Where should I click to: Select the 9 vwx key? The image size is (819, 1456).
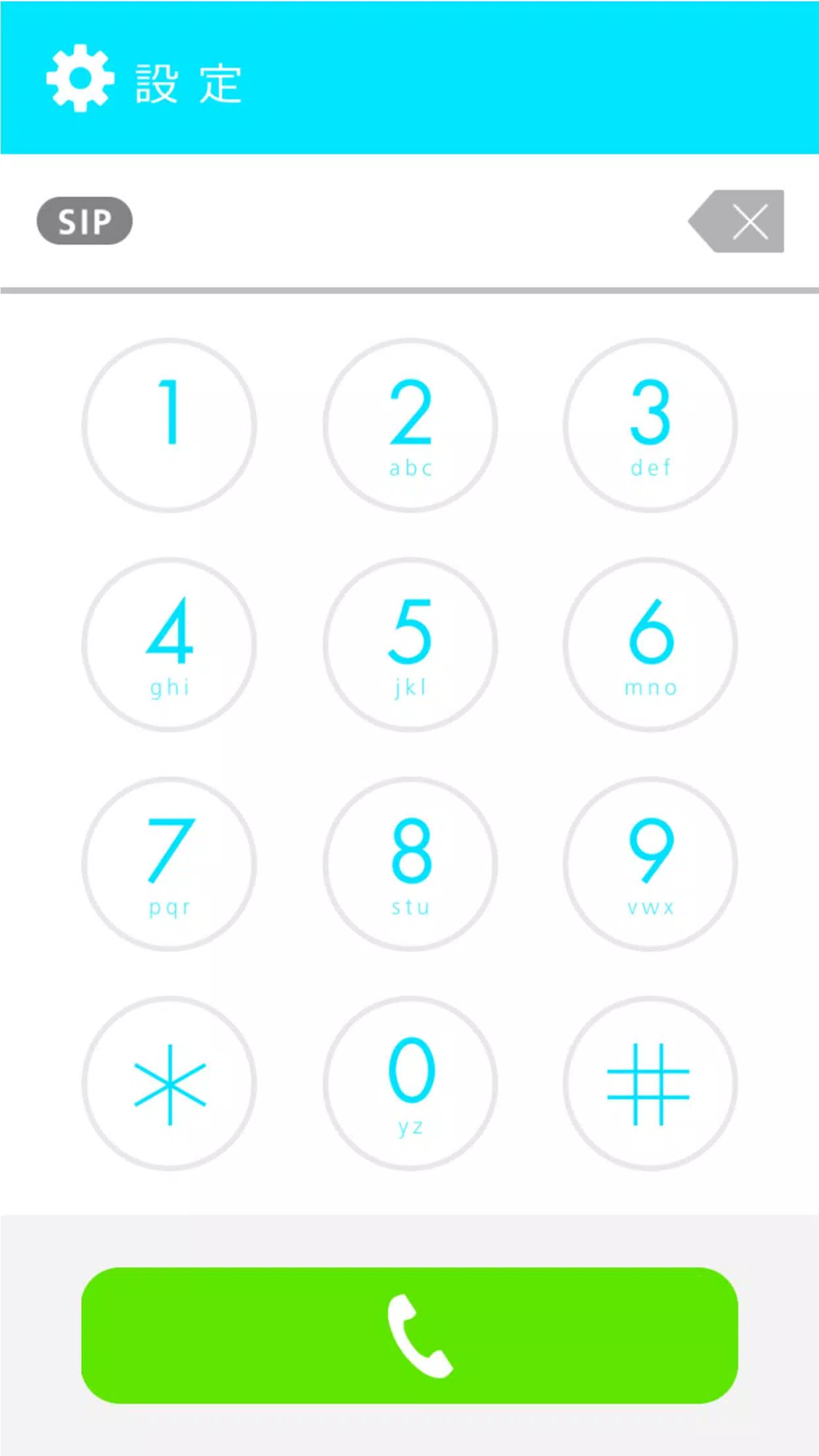[x=650, y=864]
